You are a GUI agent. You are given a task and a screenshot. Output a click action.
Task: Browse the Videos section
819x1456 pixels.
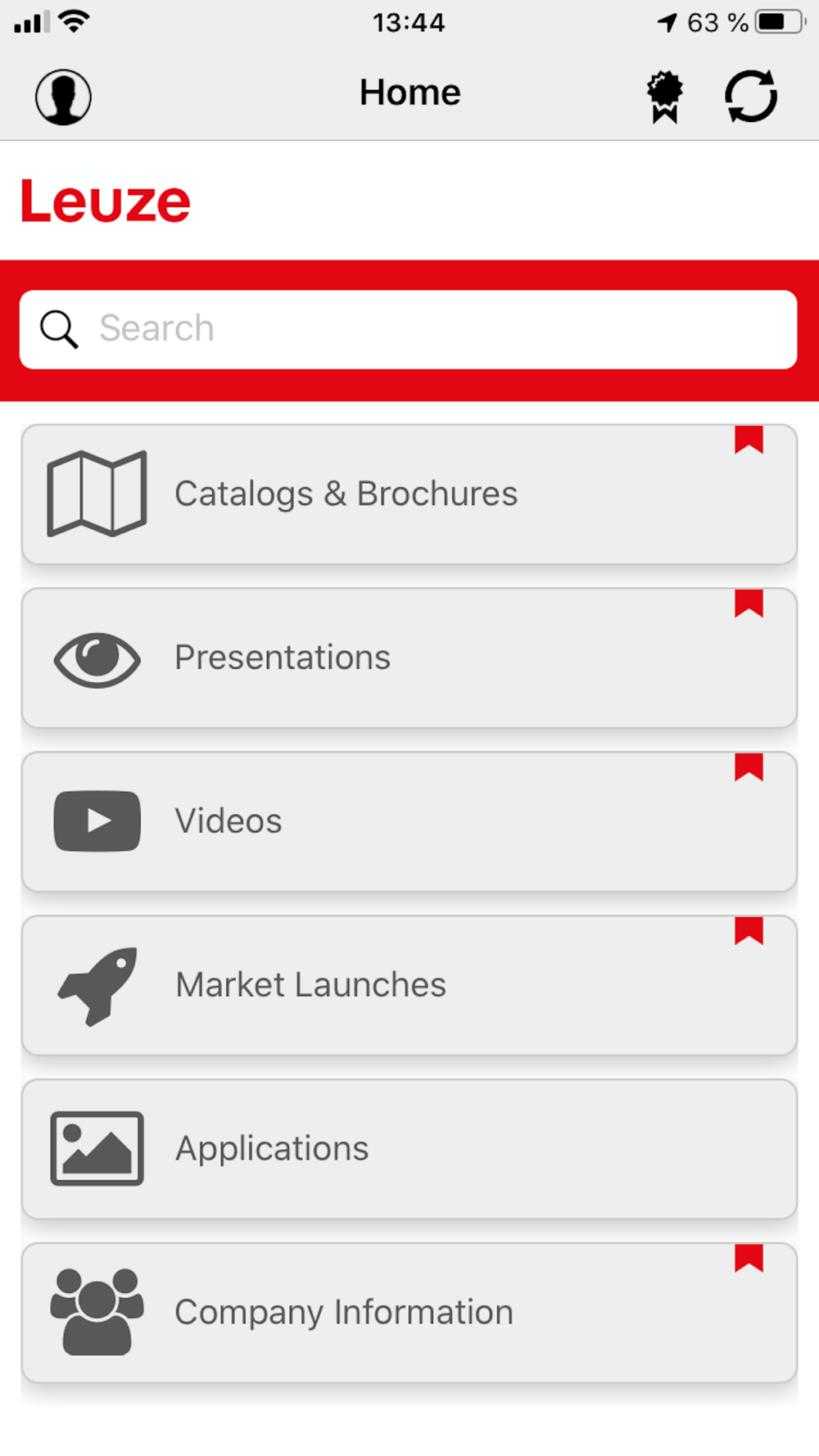[409, 821]
